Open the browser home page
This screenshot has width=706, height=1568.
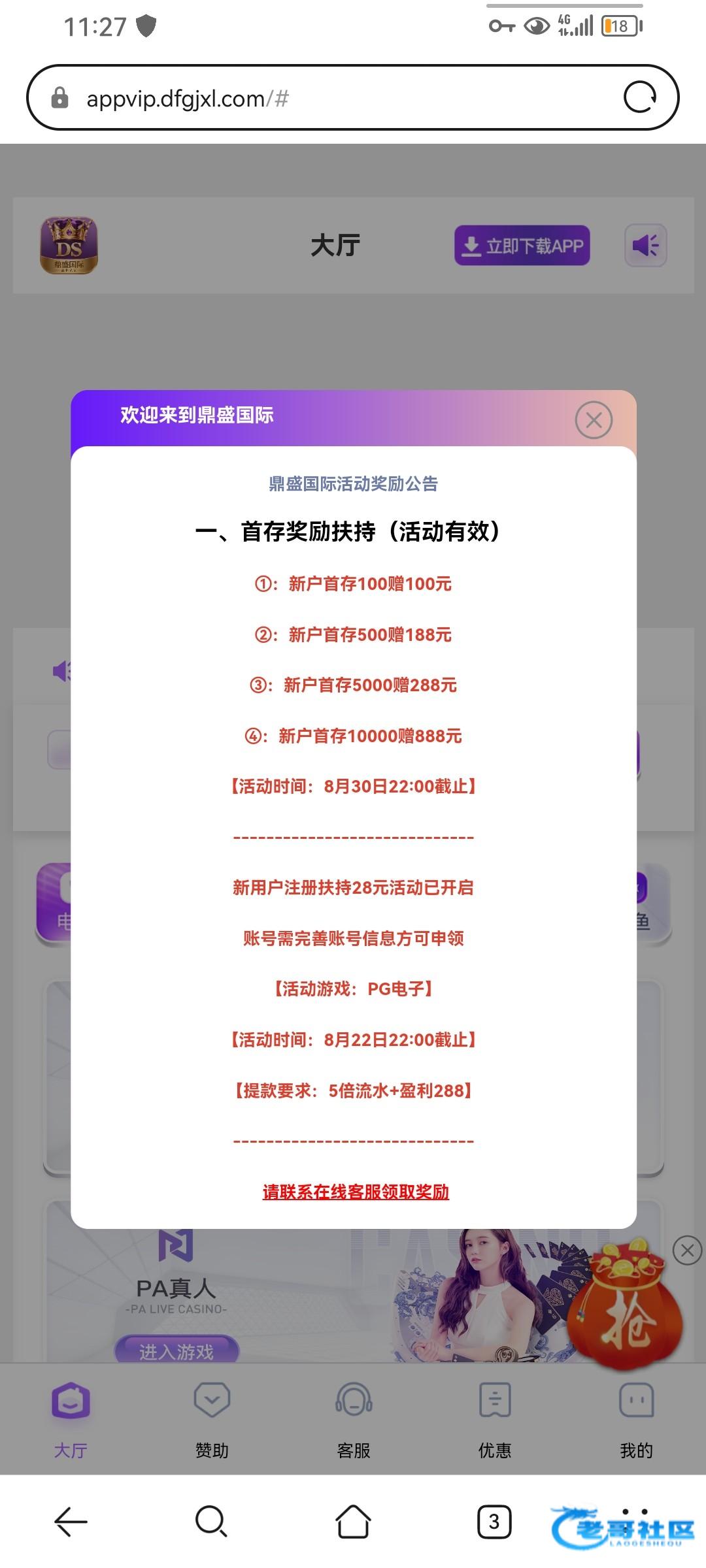pyautogui.click(x=353, y=1522)
